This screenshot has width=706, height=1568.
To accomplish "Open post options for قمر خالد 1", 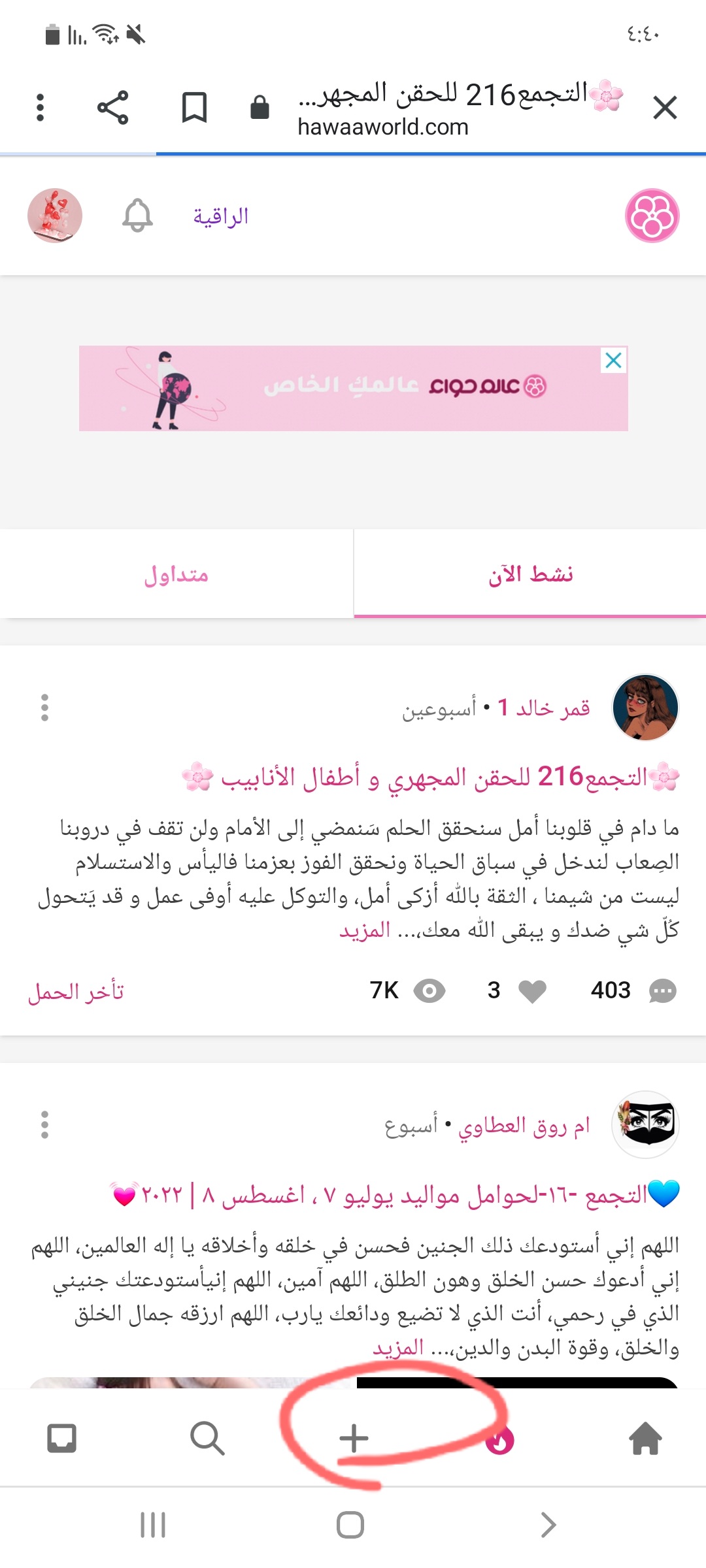I will [x=44, y=708].
